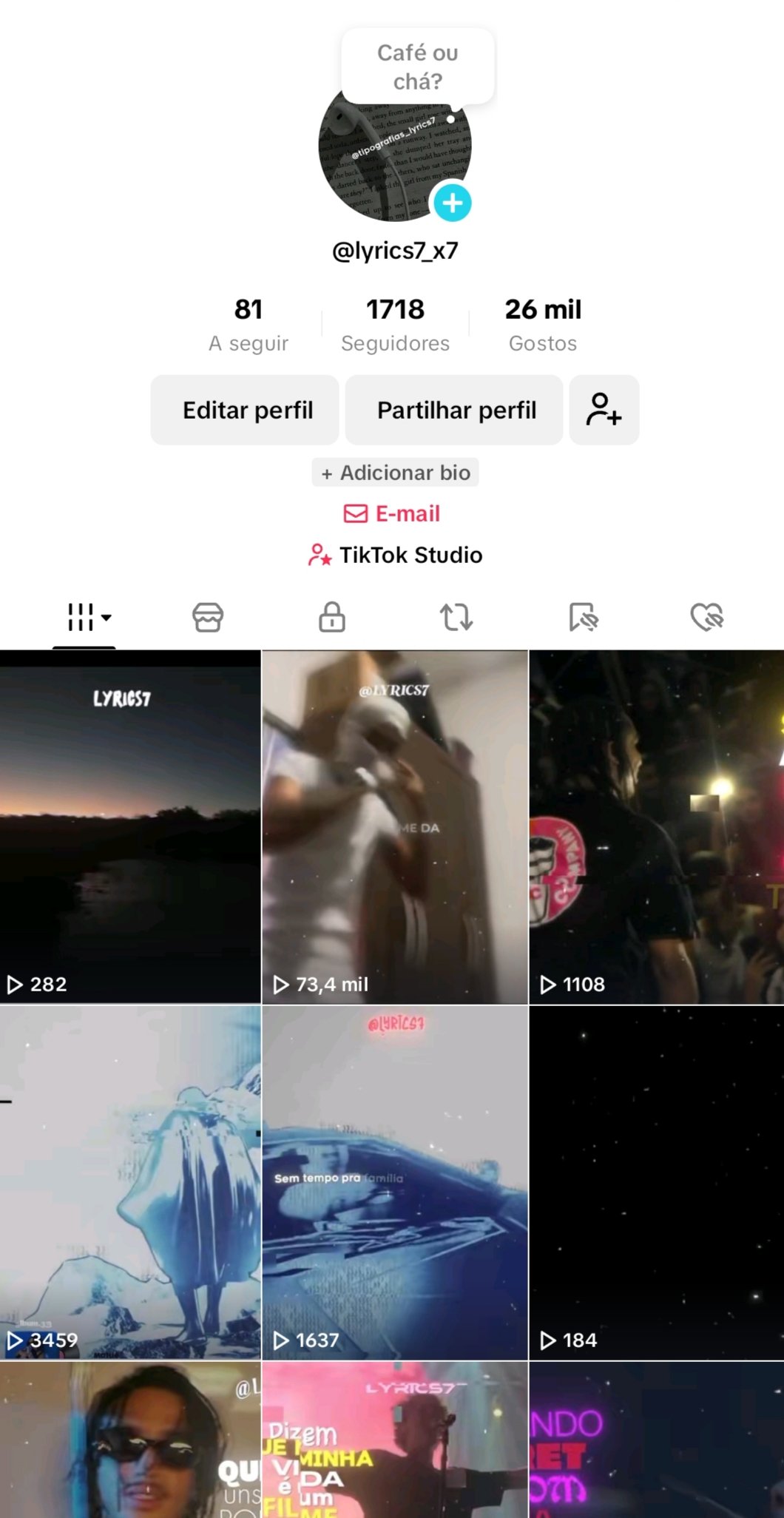The height and width of the screenshot is (1518, 784).
Task: Open the video with 1637 views
Action: click(395, 1183)
